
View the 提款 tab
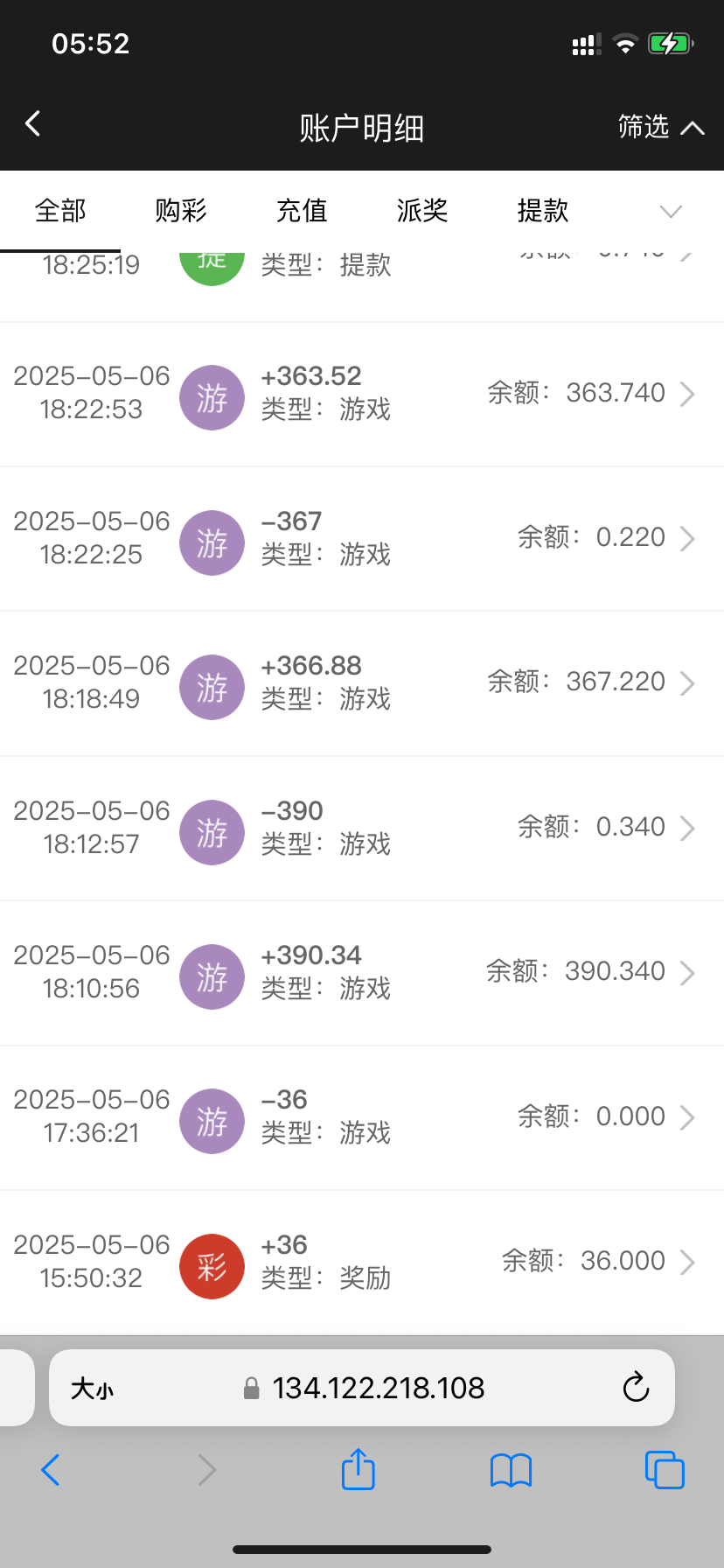click(x=543, y=211)
